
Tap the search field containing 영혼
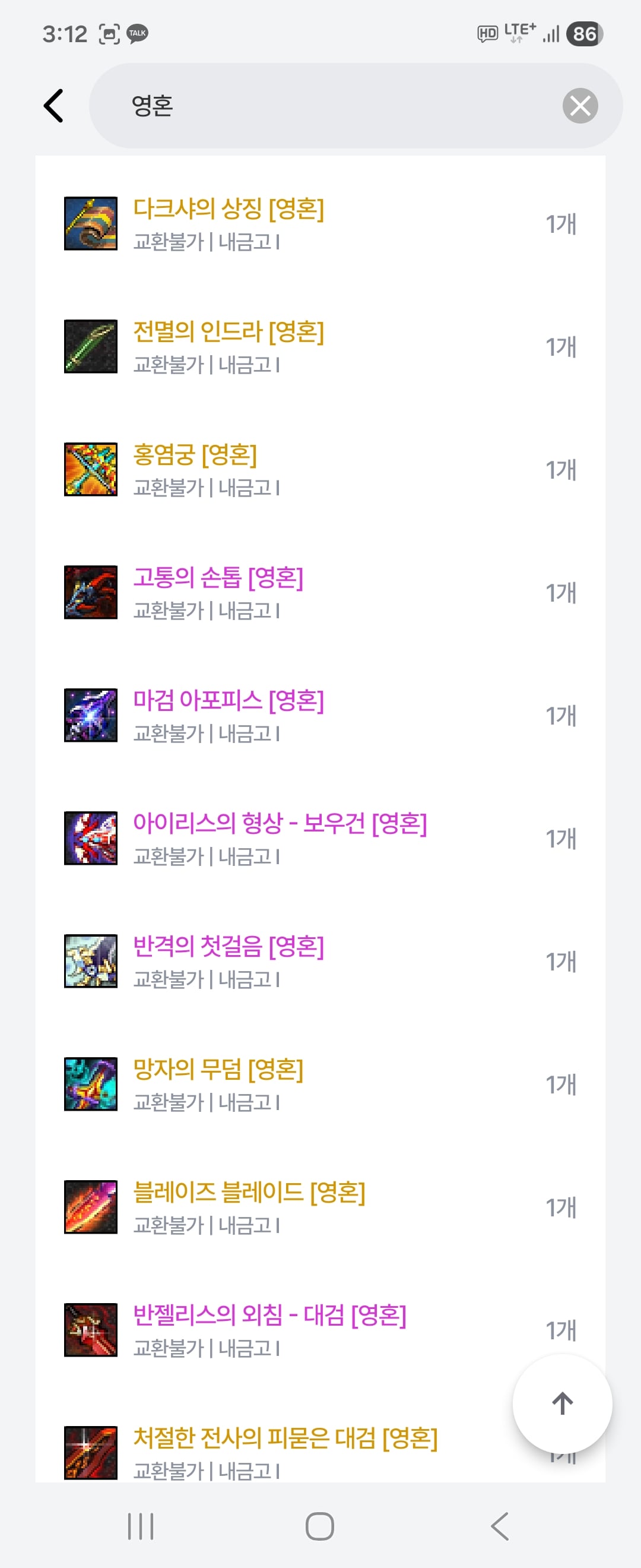(x=328, y=106)
